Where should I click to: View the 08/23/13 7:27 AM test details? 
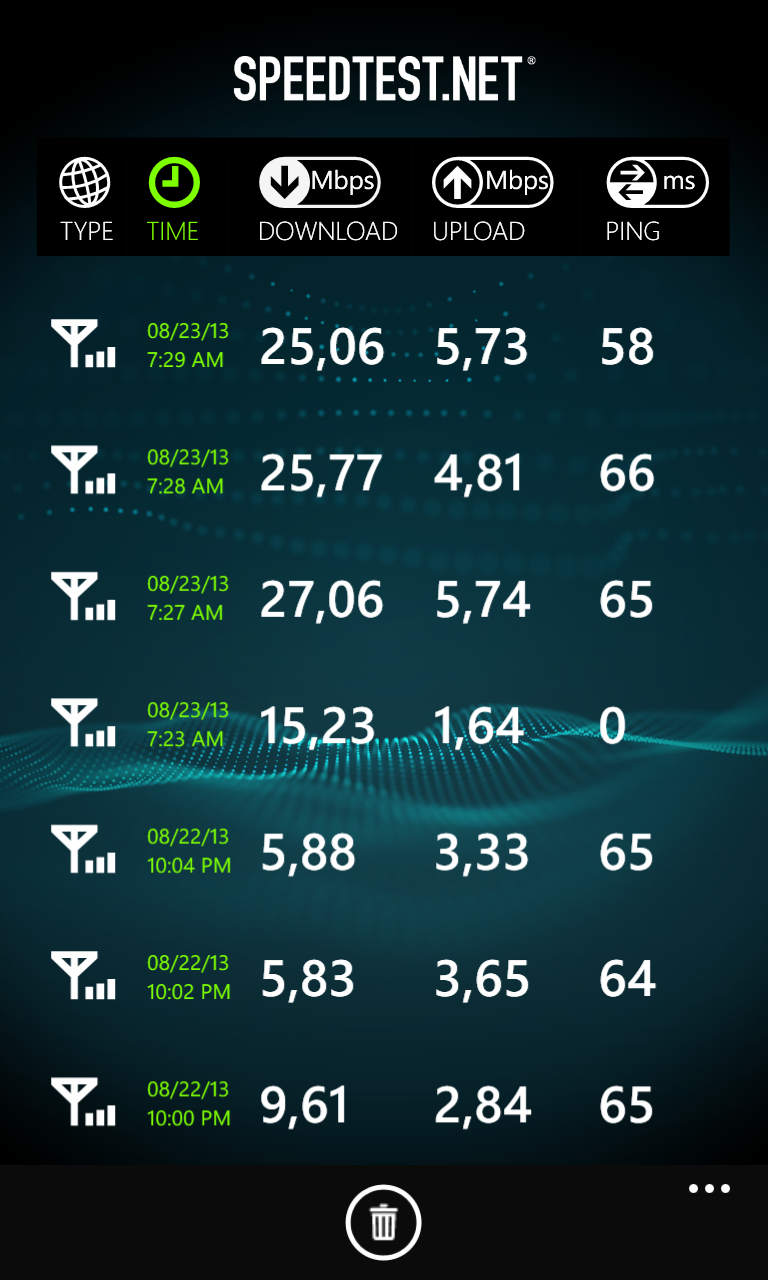pyautogui.click(x=384, y=599)
